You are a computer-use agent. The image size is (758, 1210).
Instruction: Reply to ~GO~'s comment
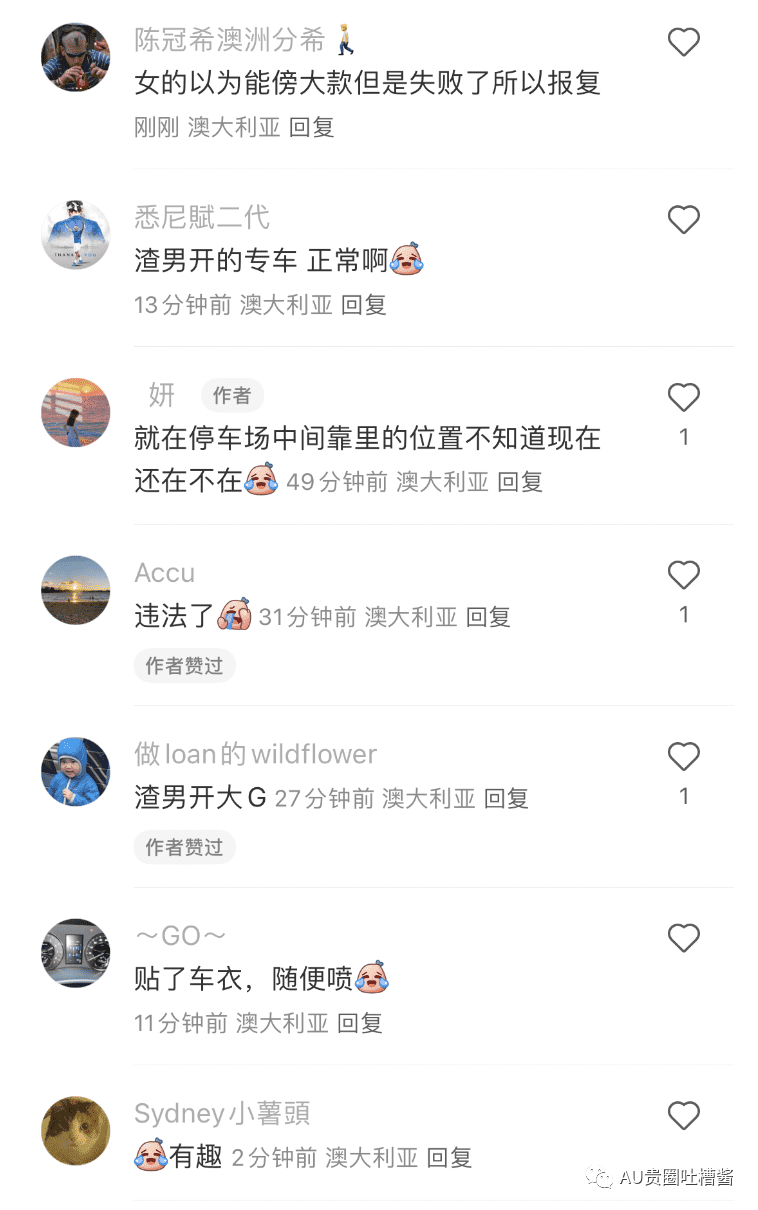359,1023
